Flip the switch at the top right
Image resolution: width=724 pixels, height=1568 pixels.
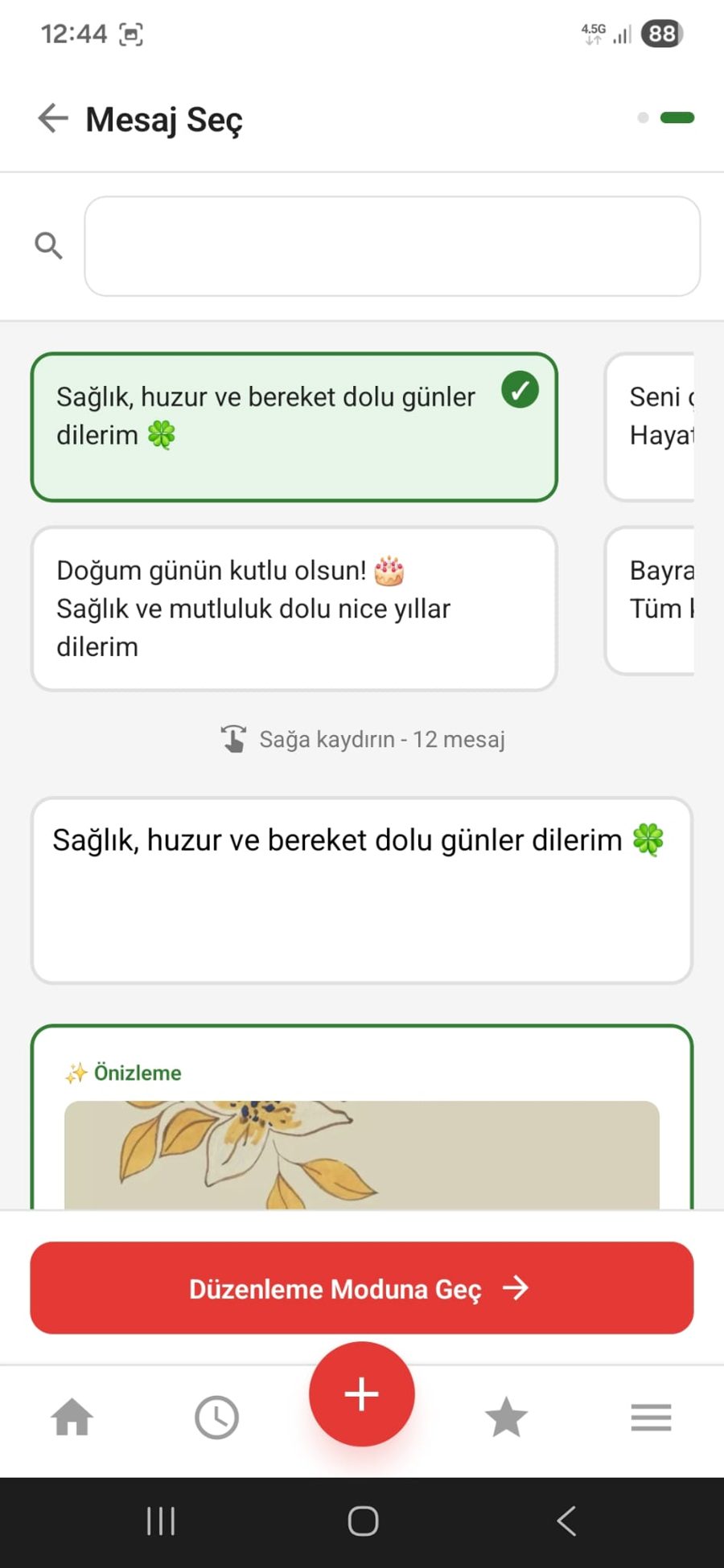[676, 117]
